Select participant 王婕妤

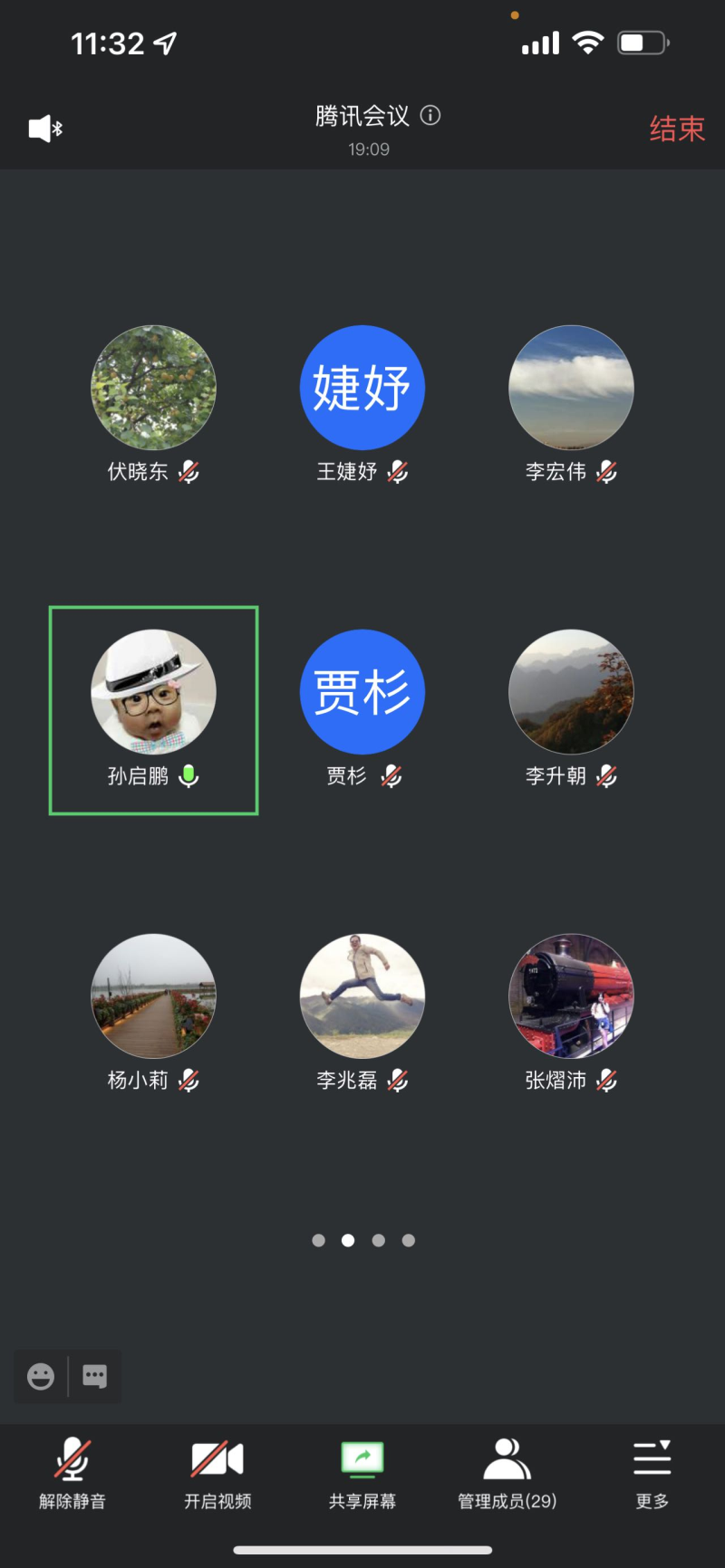(362, 388)
